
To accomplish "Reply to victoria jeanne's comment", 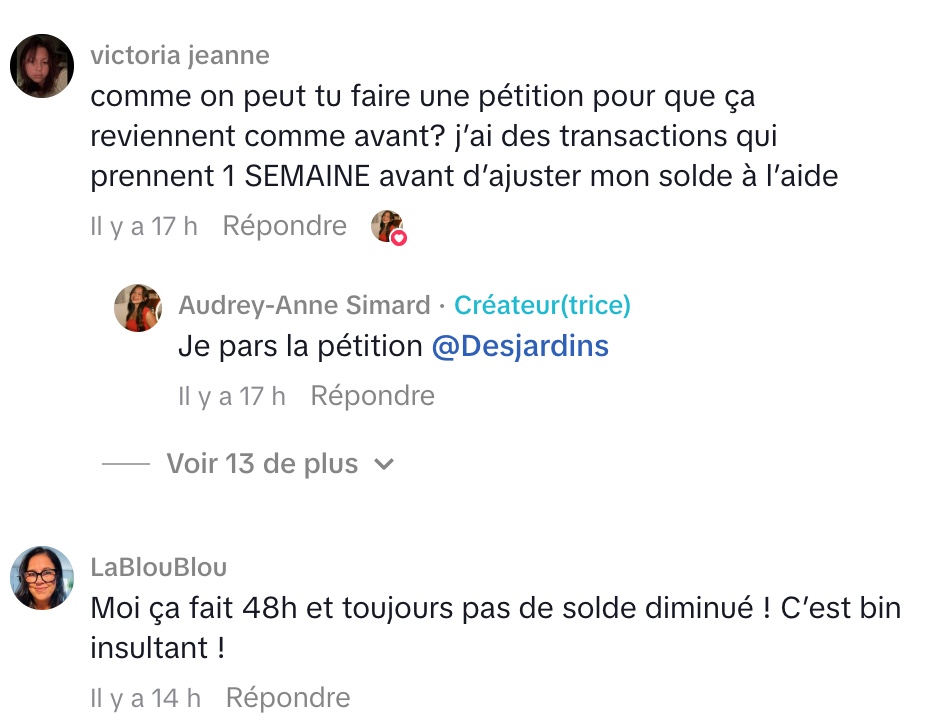I will point(284,226).
